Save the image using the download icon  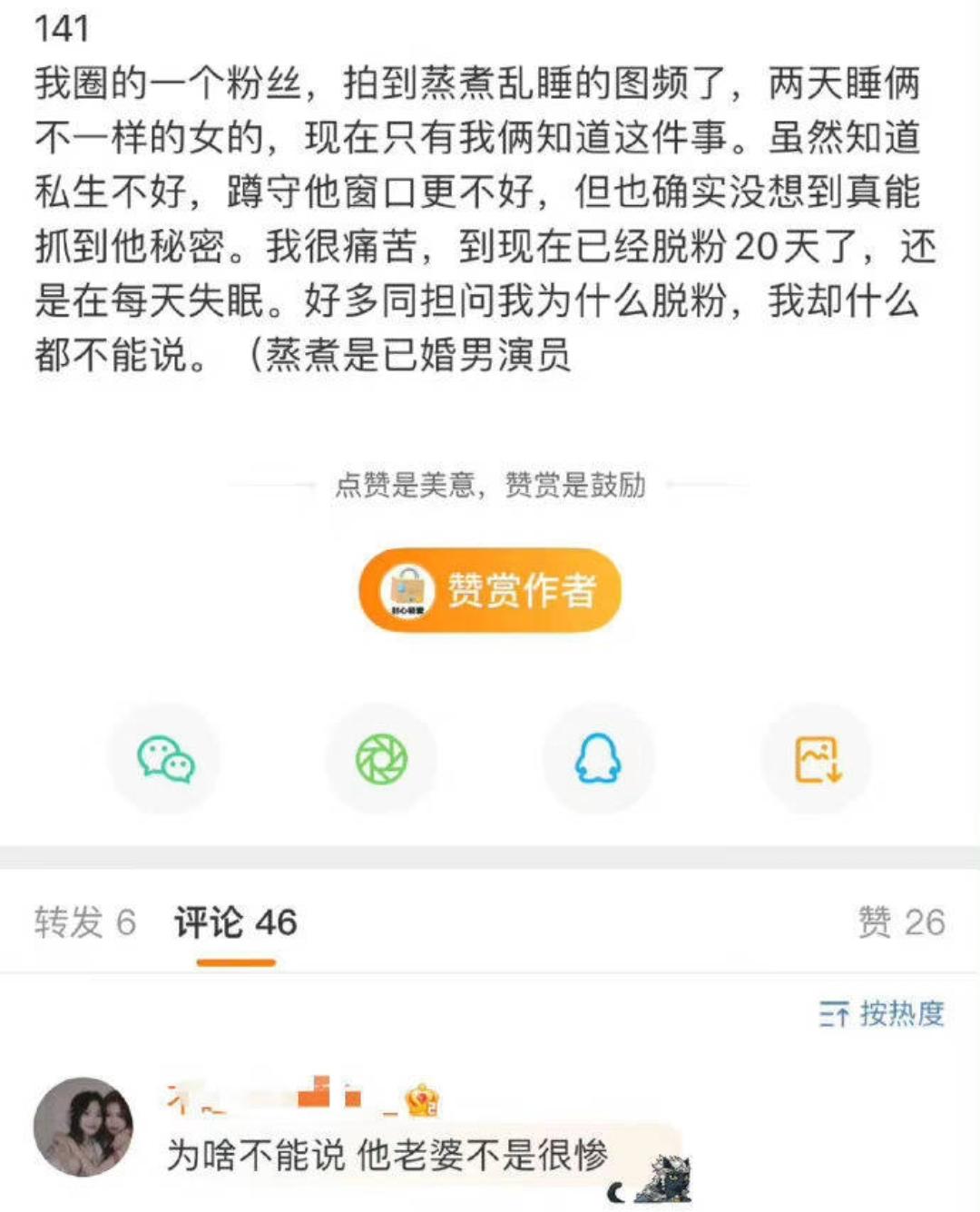coord(816,761)
